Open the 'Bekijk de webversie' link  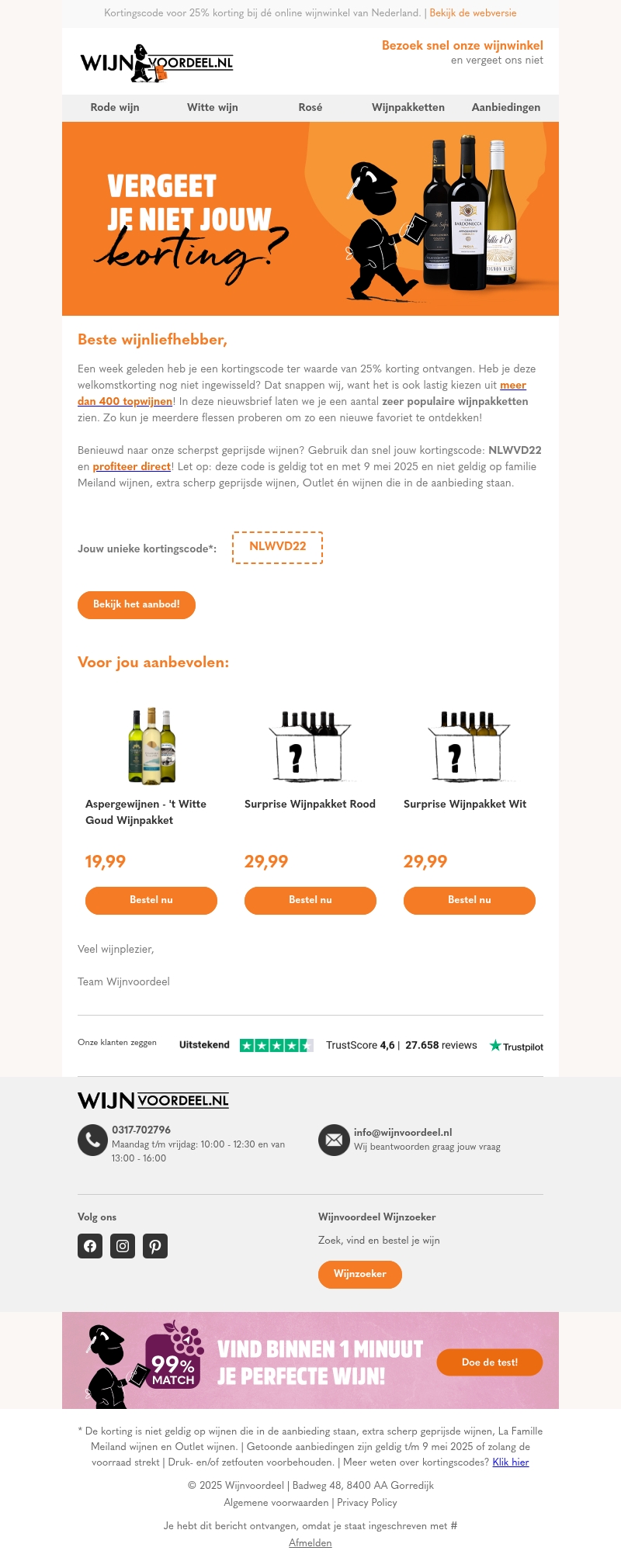(473, 13)
